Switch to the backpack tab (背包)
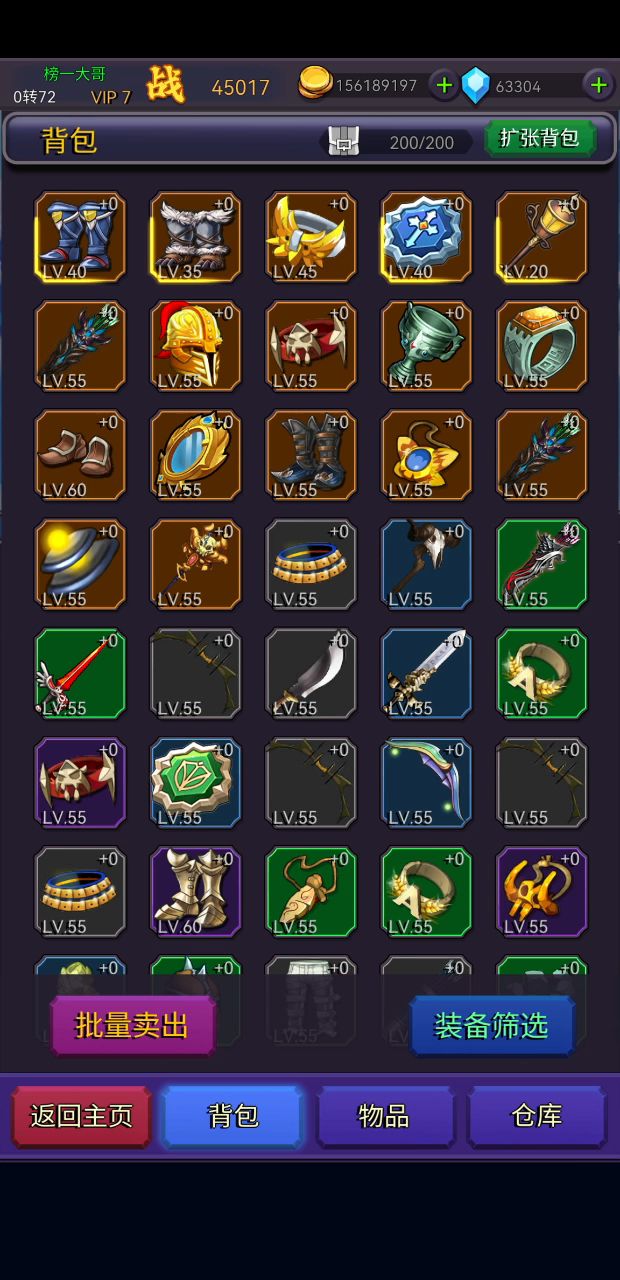 click(233, 1116)
